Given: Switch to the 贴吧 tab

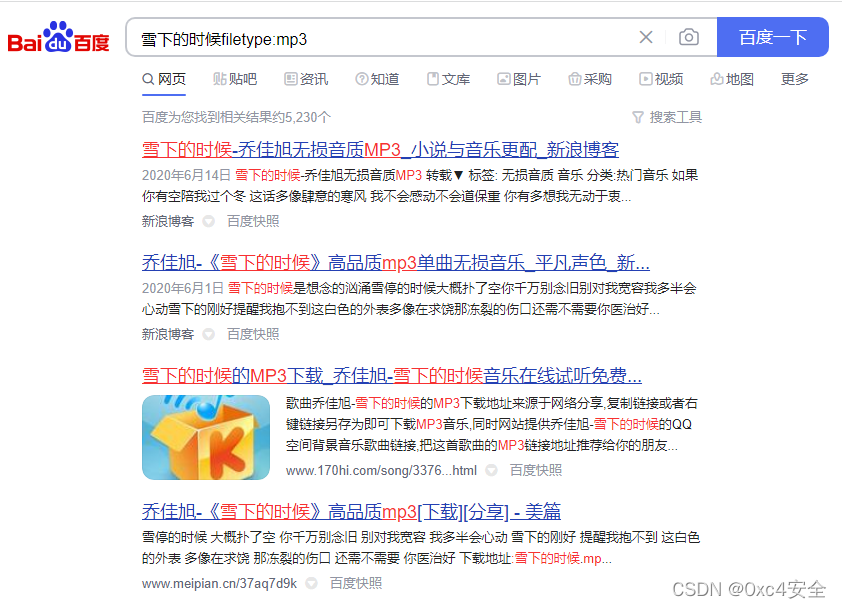Looking at the screenshot, I should [234, 79].
